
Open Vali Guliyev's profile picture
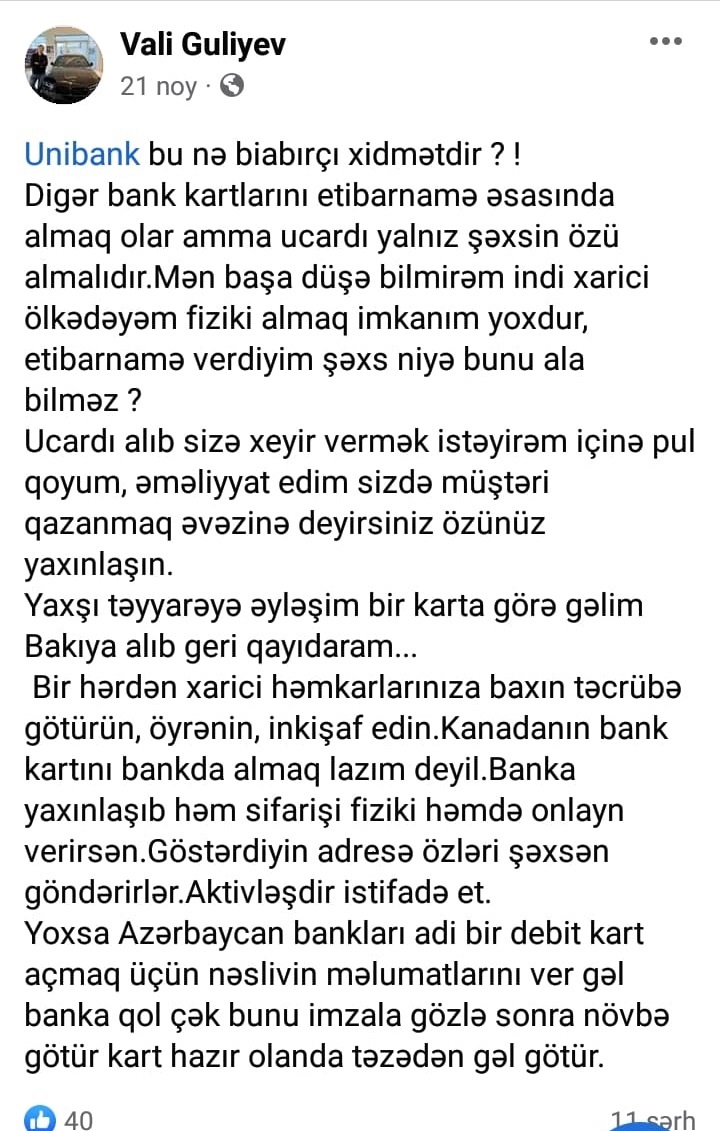tap(64, 65)
